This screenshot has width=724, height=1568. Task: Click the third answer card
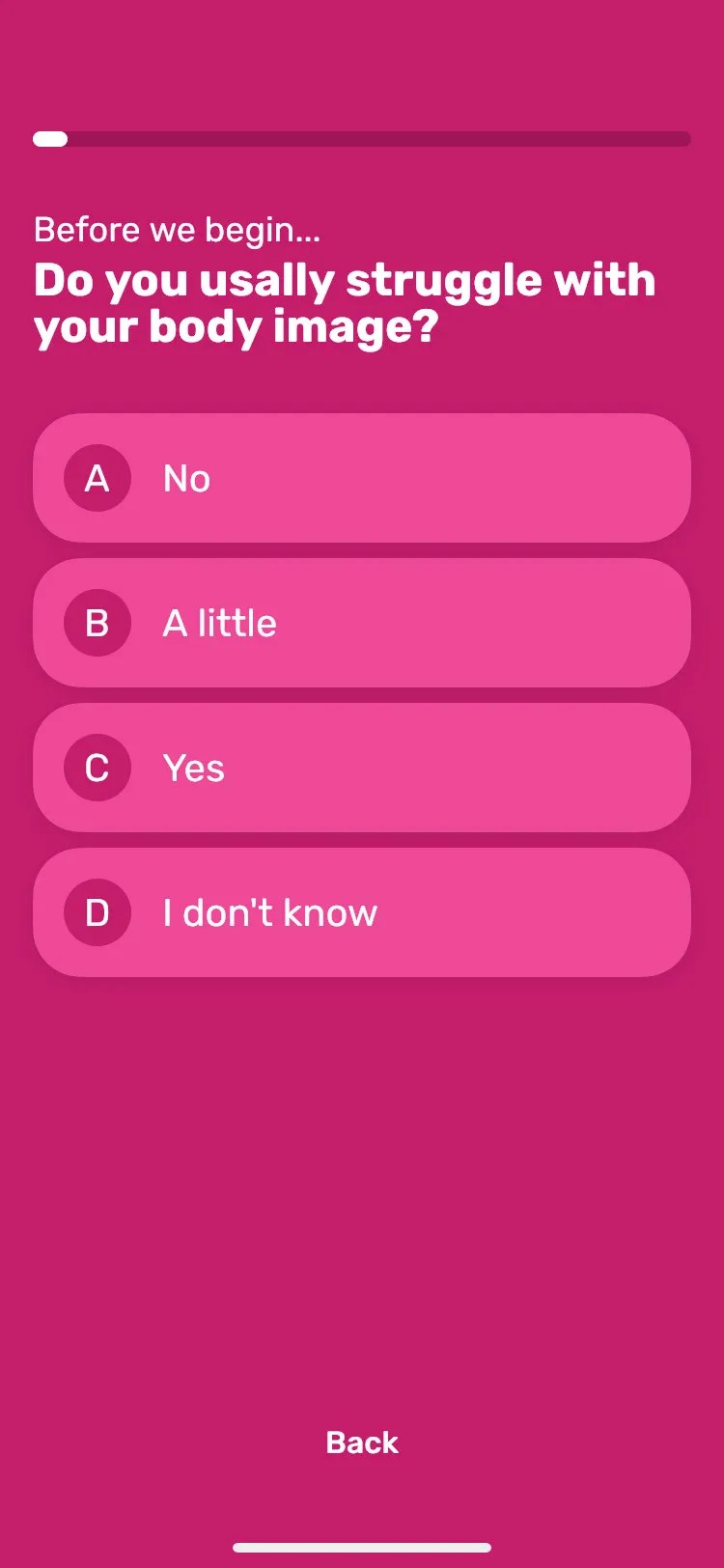362,768
